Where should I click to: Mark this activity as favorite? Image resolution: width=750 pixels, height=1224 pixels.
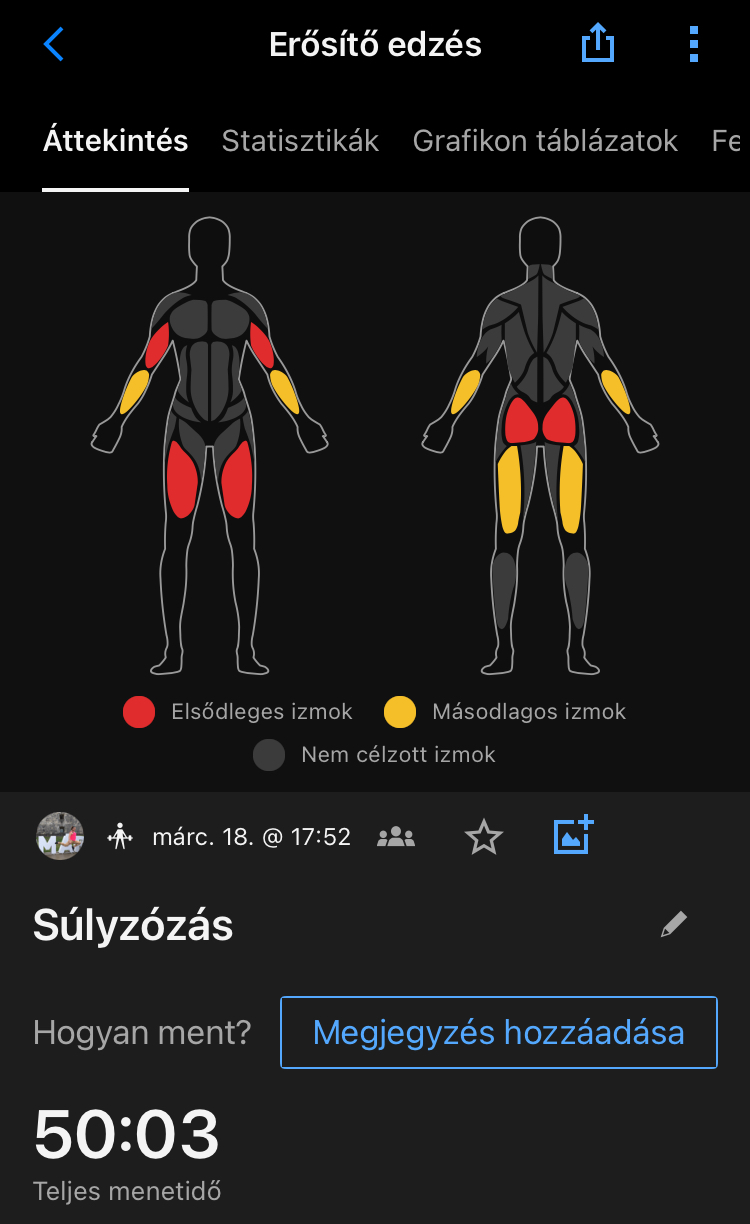(484, 837)
